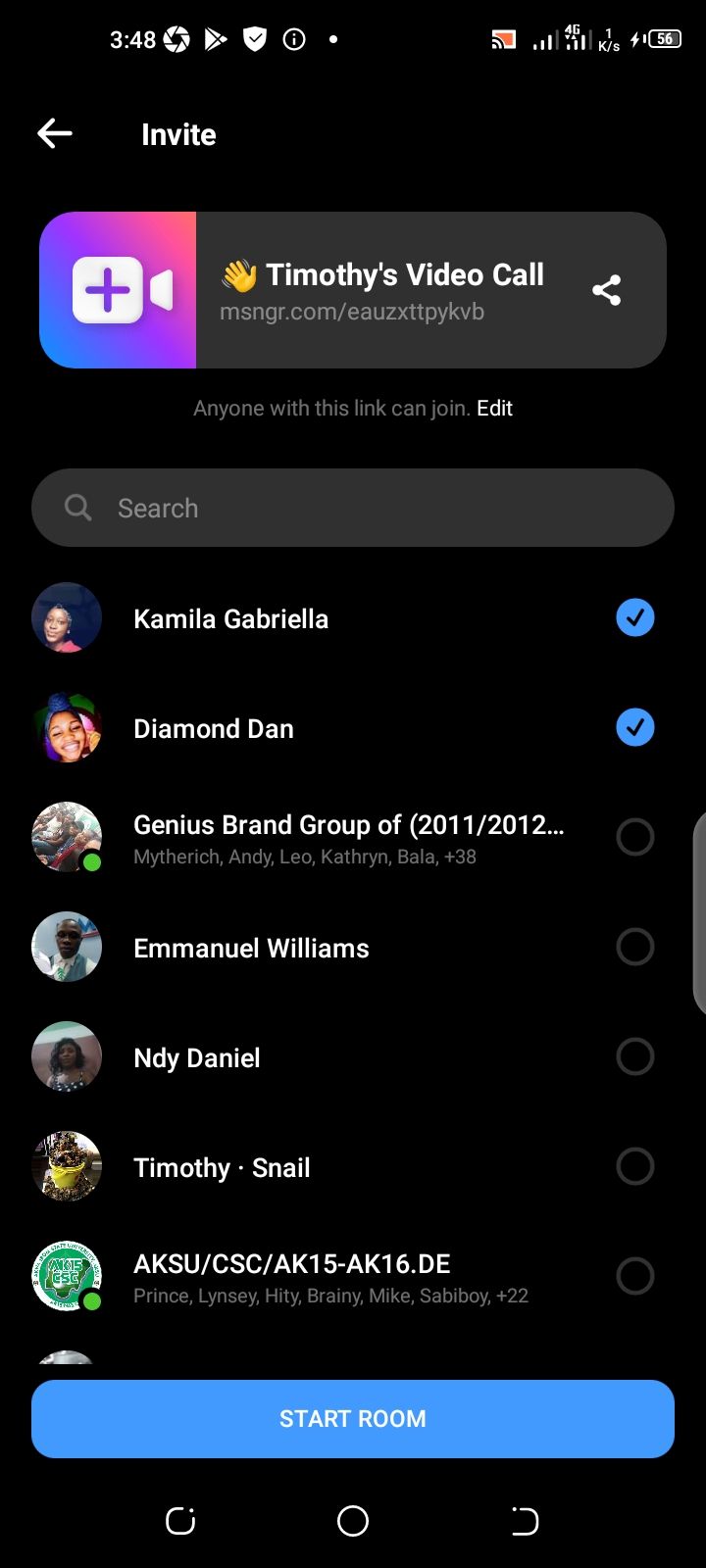The image size is (706, 1568).
Task: Invite Emmanuel Williams to the room
Action: pos(634,948)
